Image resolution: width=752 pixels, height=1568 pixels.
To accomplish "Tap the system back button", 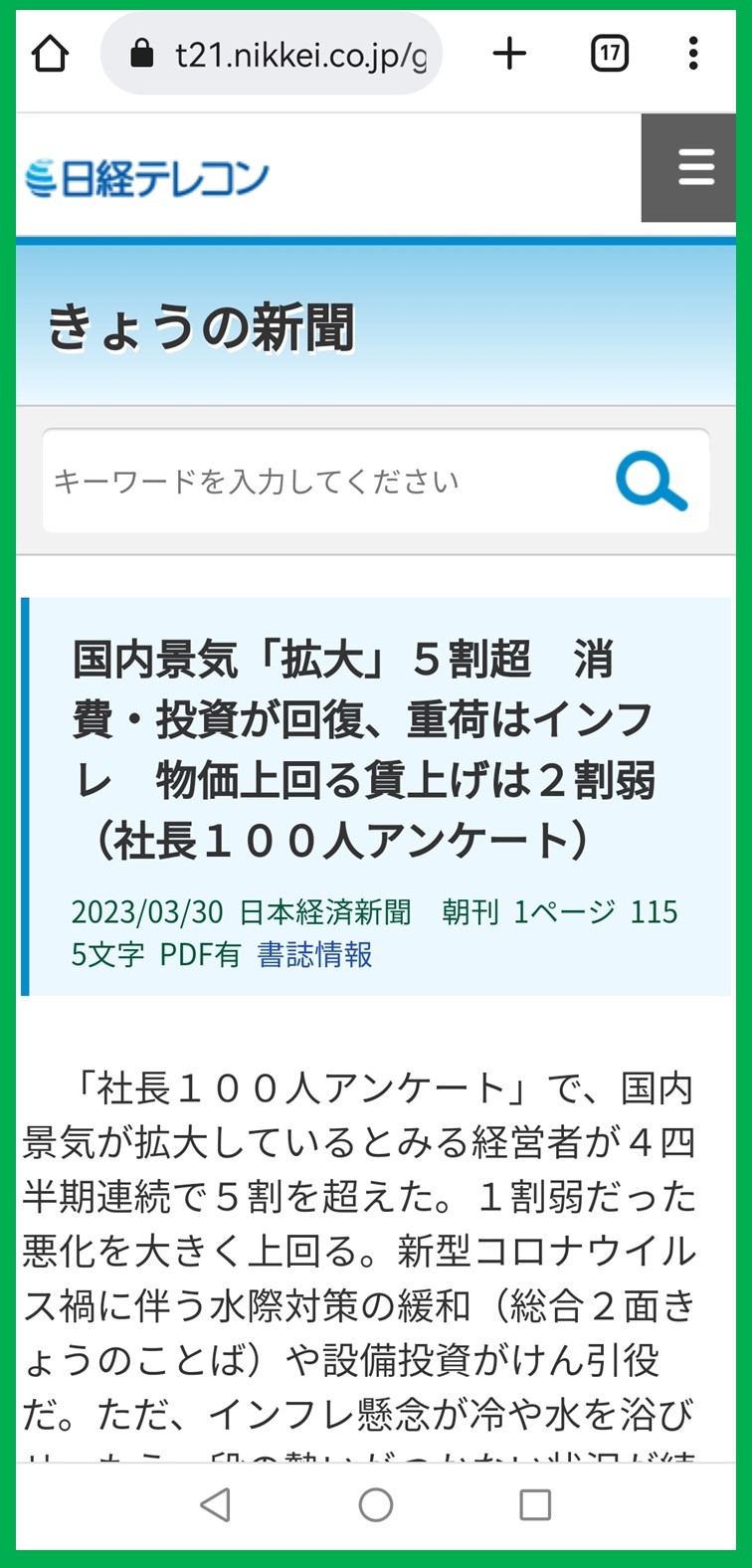I will pos(216,1504).
